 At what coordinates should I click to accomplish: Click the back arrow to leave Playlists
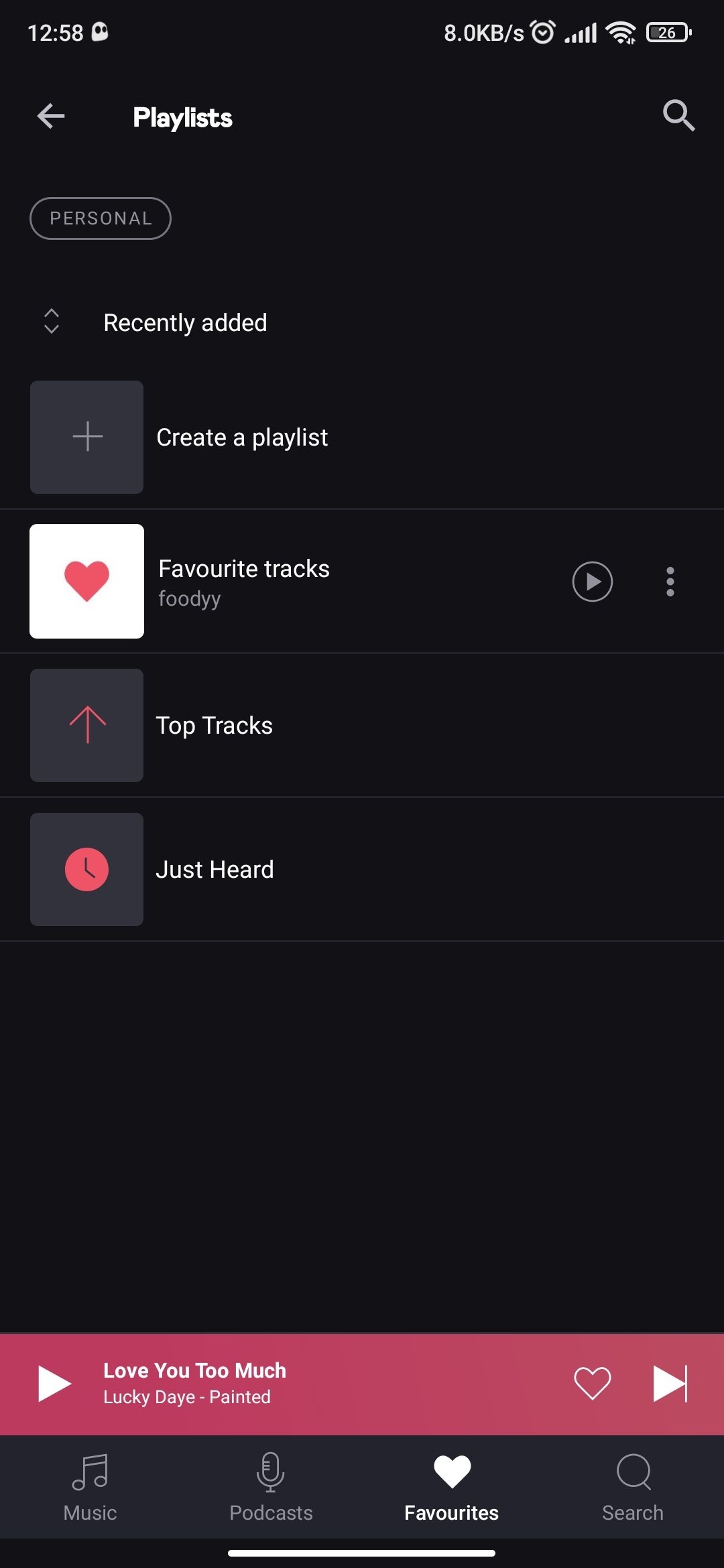[x=51, y=116]
